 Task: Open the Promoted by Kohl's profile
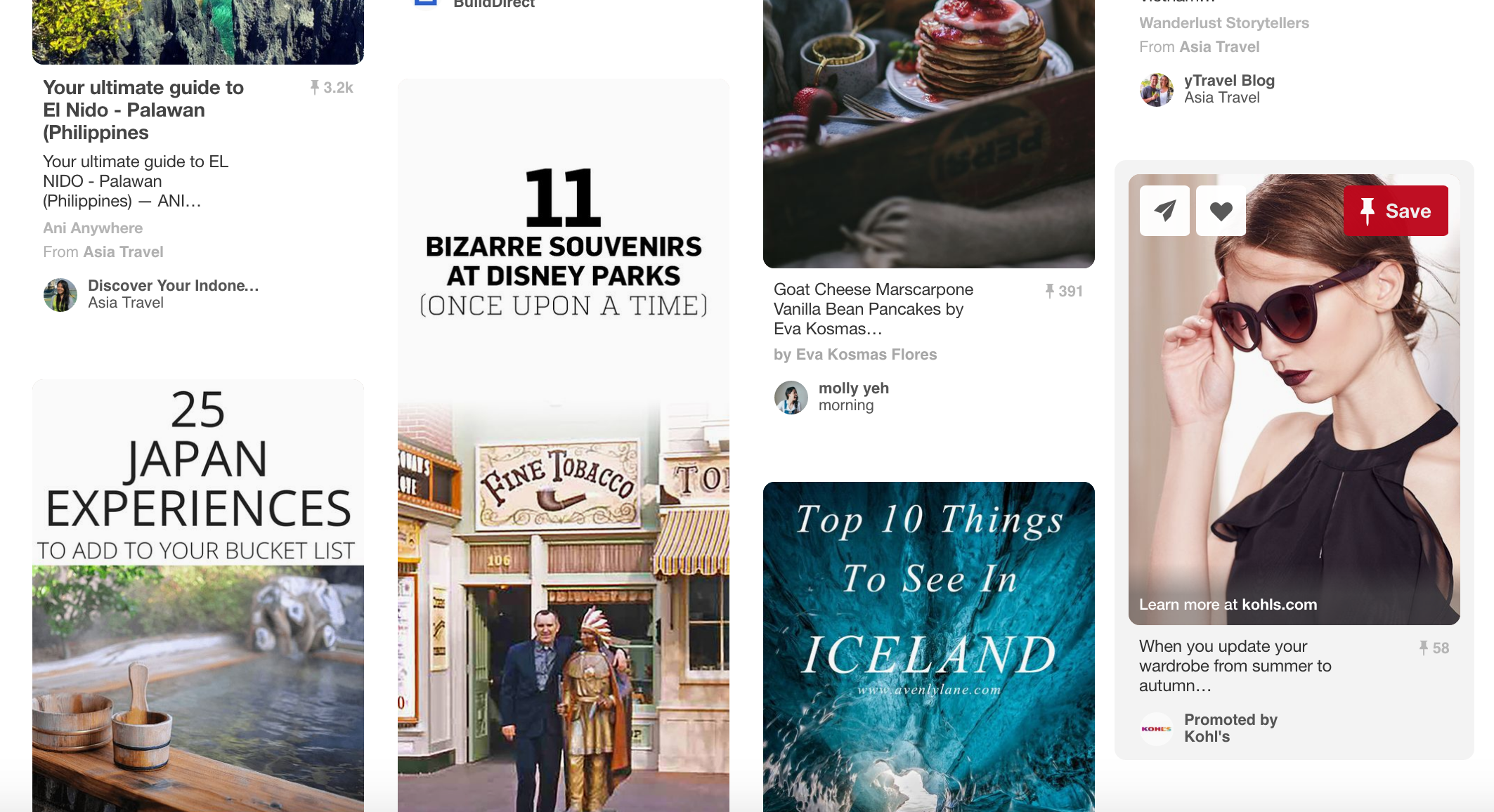(x=1230, y=728)
